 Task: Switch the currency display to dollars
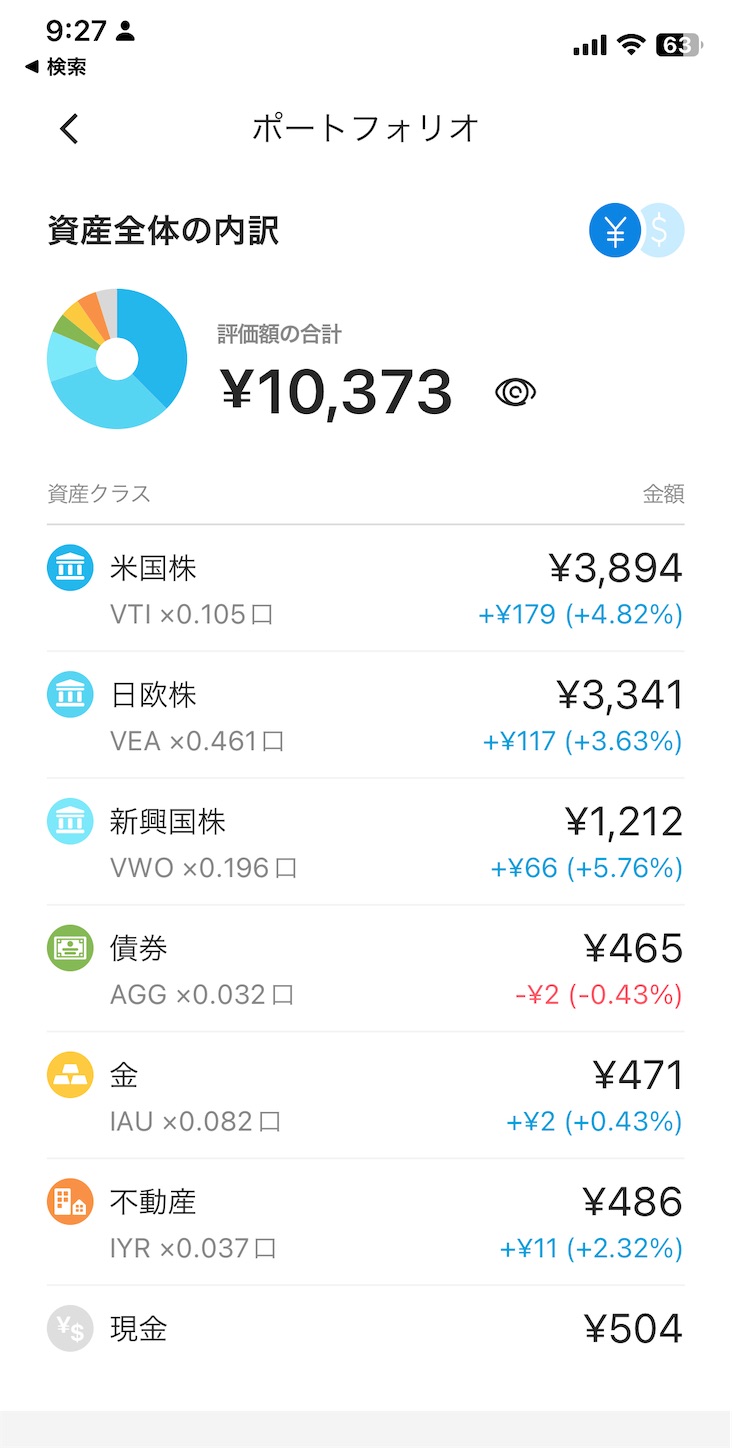pyautogui.click(x=660, y=231)
